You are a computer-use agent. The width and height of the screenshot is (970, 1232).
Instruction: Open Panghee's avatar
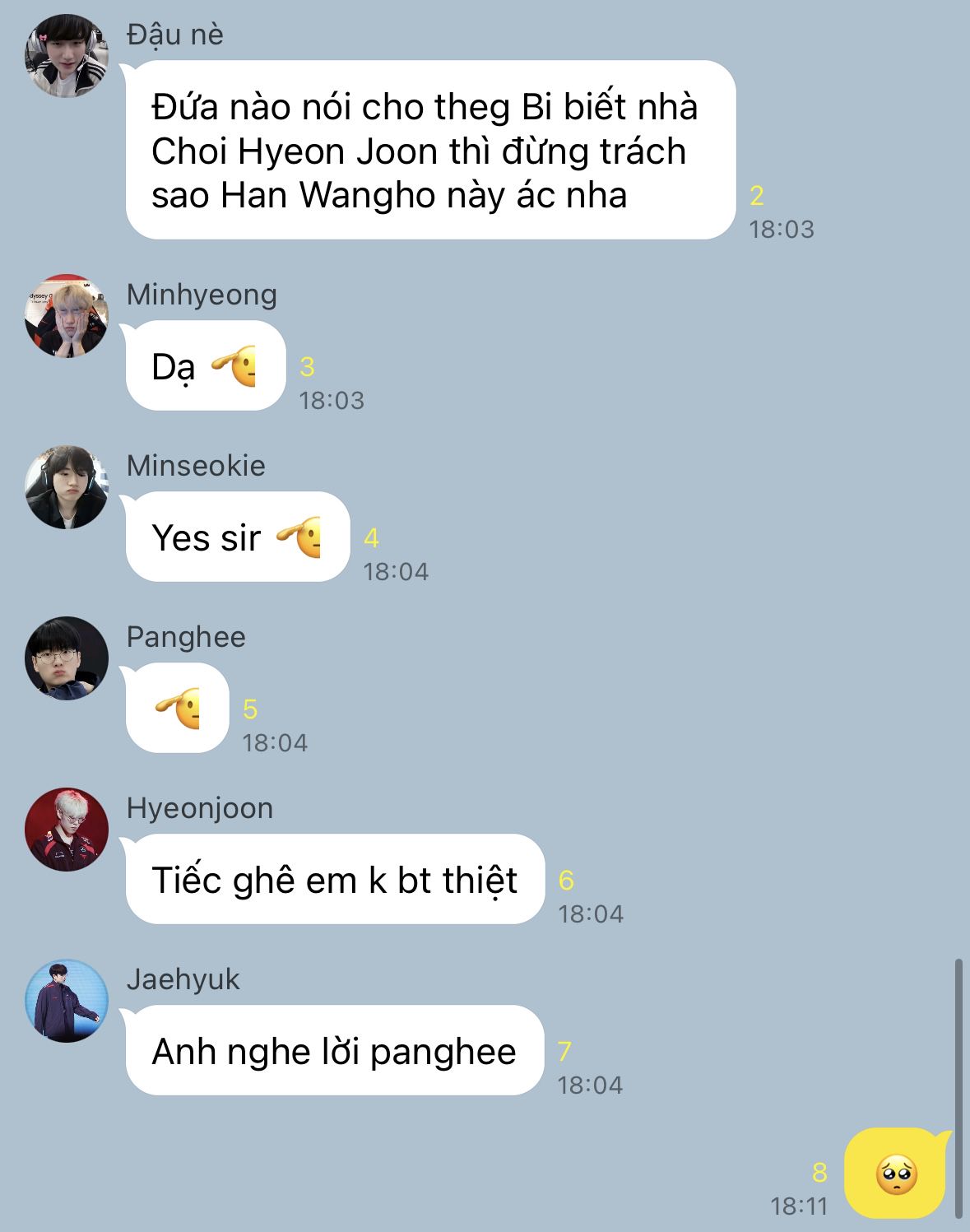tap(67, 658)
